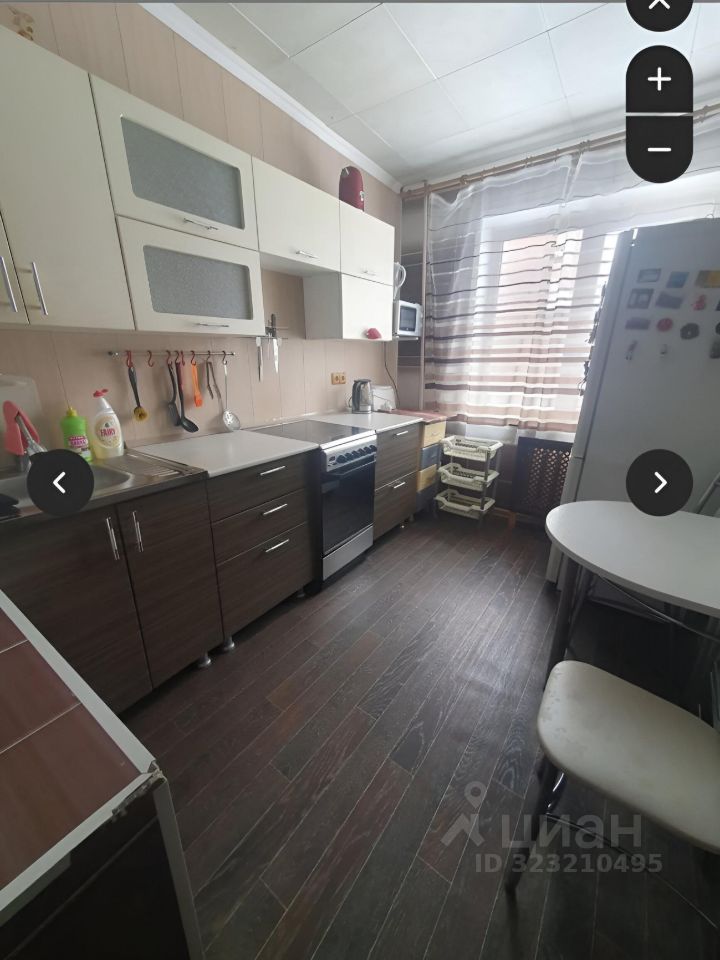Zoom in on the kitchen photo
Viewport: 720px width, 960px height.
tap(659, 80)
